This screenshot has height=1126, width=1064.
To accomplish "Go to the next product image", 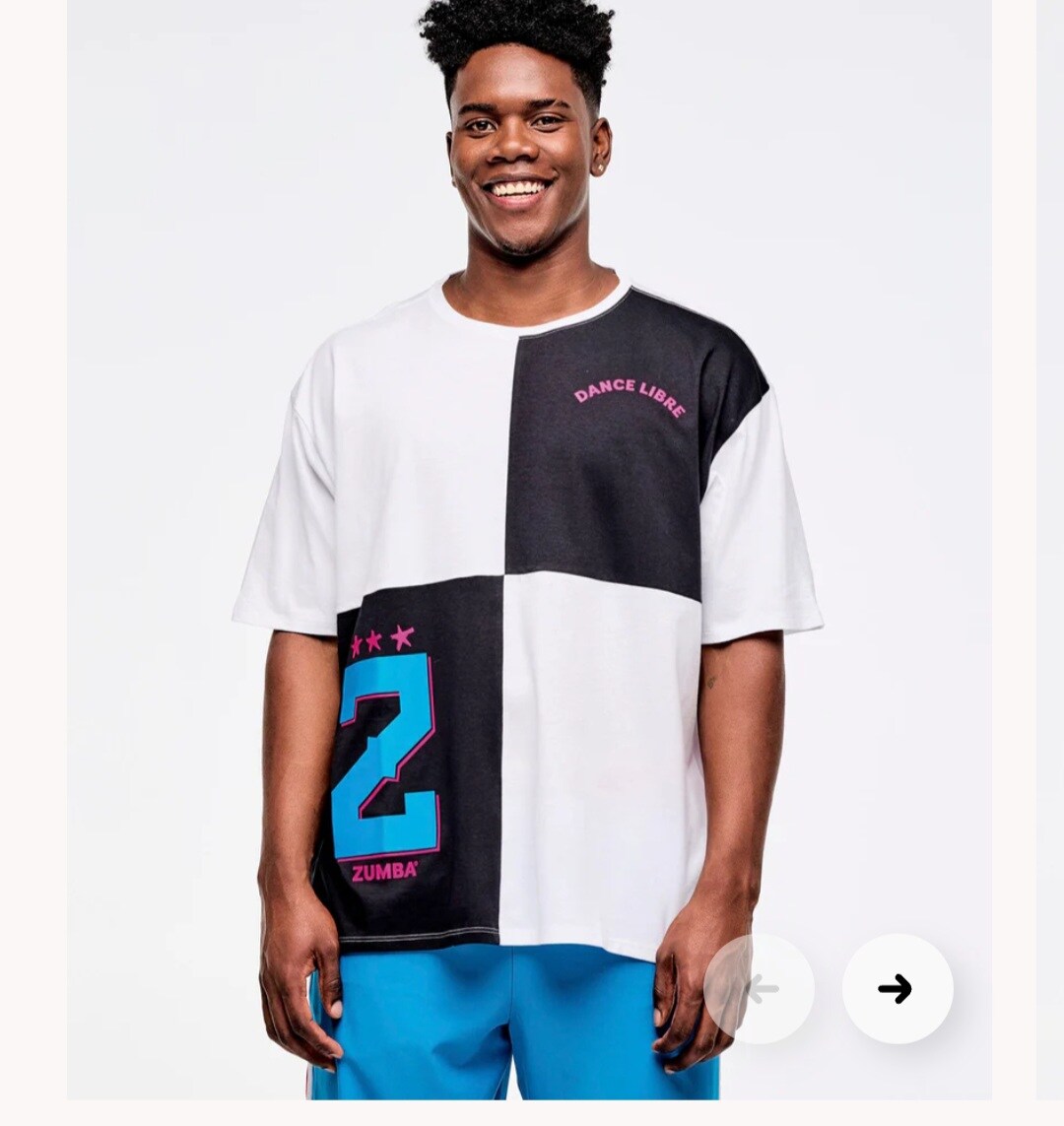I will point(897,988).
